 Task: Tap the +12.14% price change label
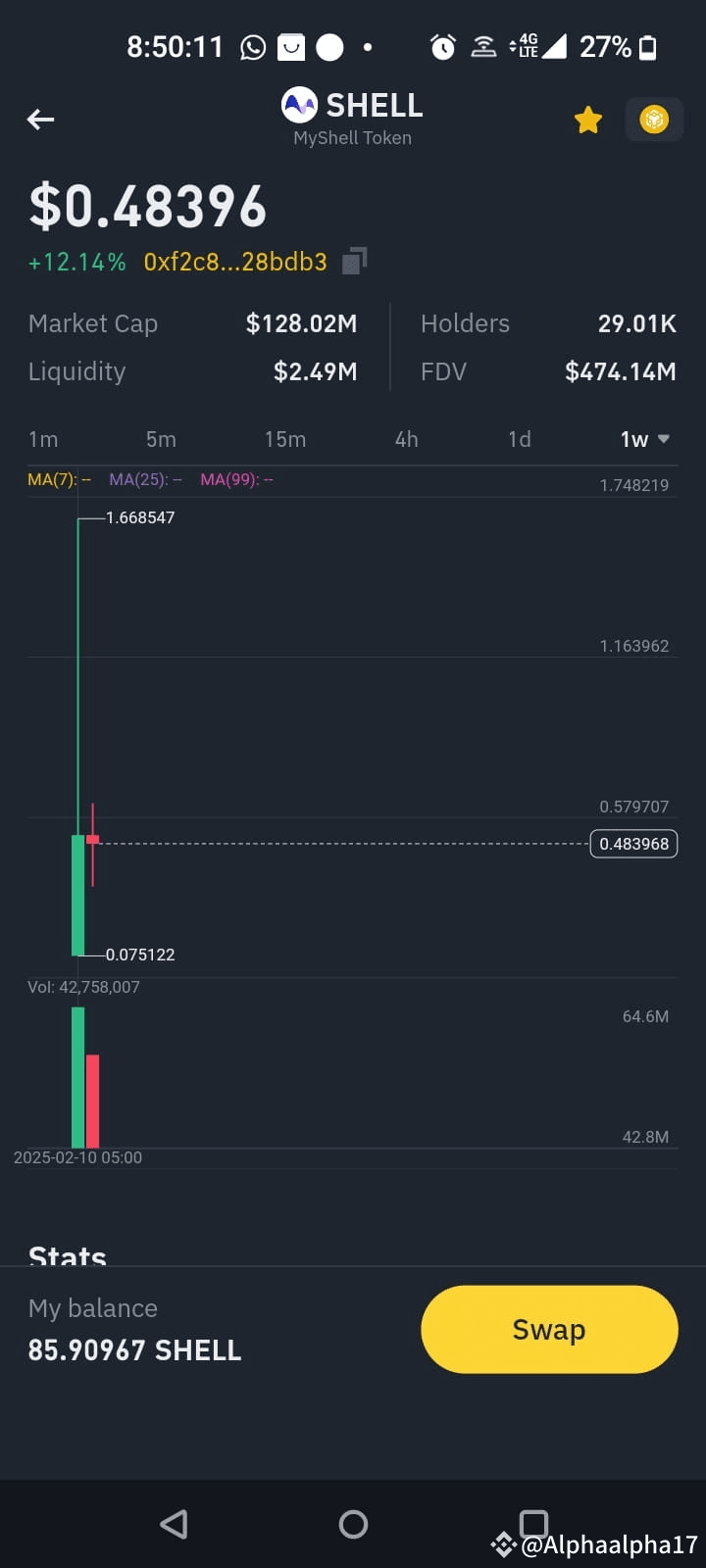point(76,261)
